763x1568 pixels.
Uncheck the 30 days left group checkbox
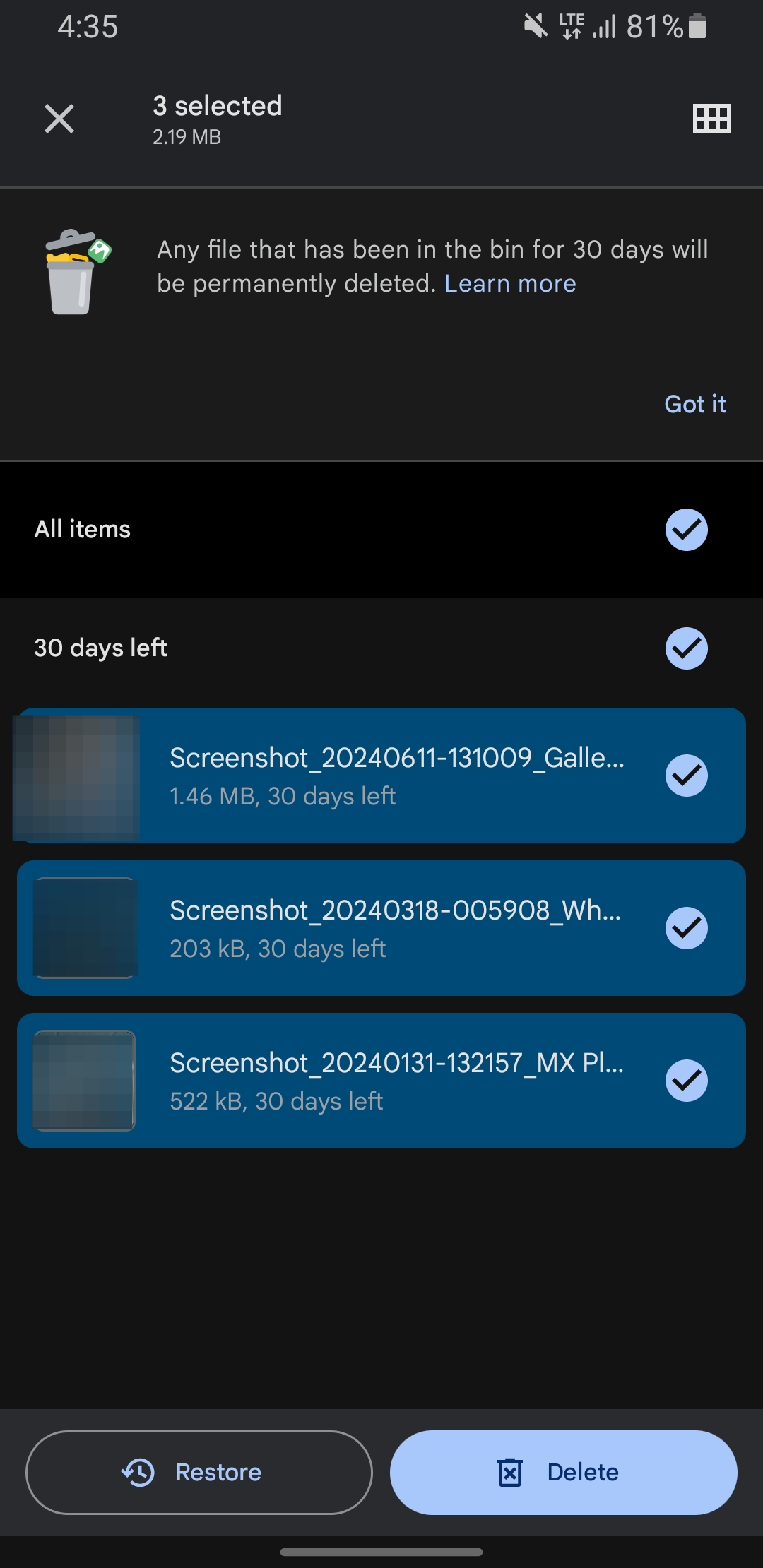(x=686, y=648)
